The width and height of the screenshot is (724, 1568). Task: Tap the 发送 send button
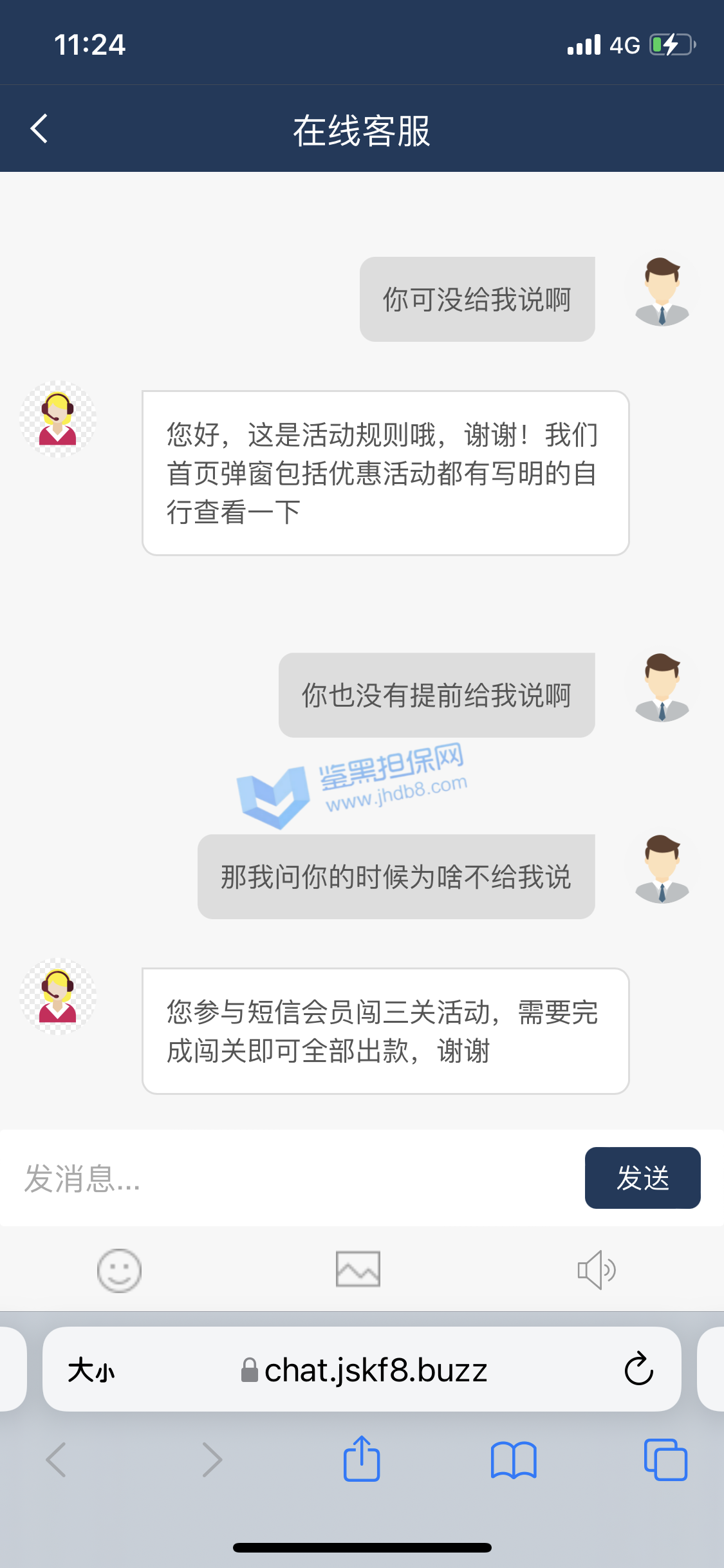coord(642,1178)
